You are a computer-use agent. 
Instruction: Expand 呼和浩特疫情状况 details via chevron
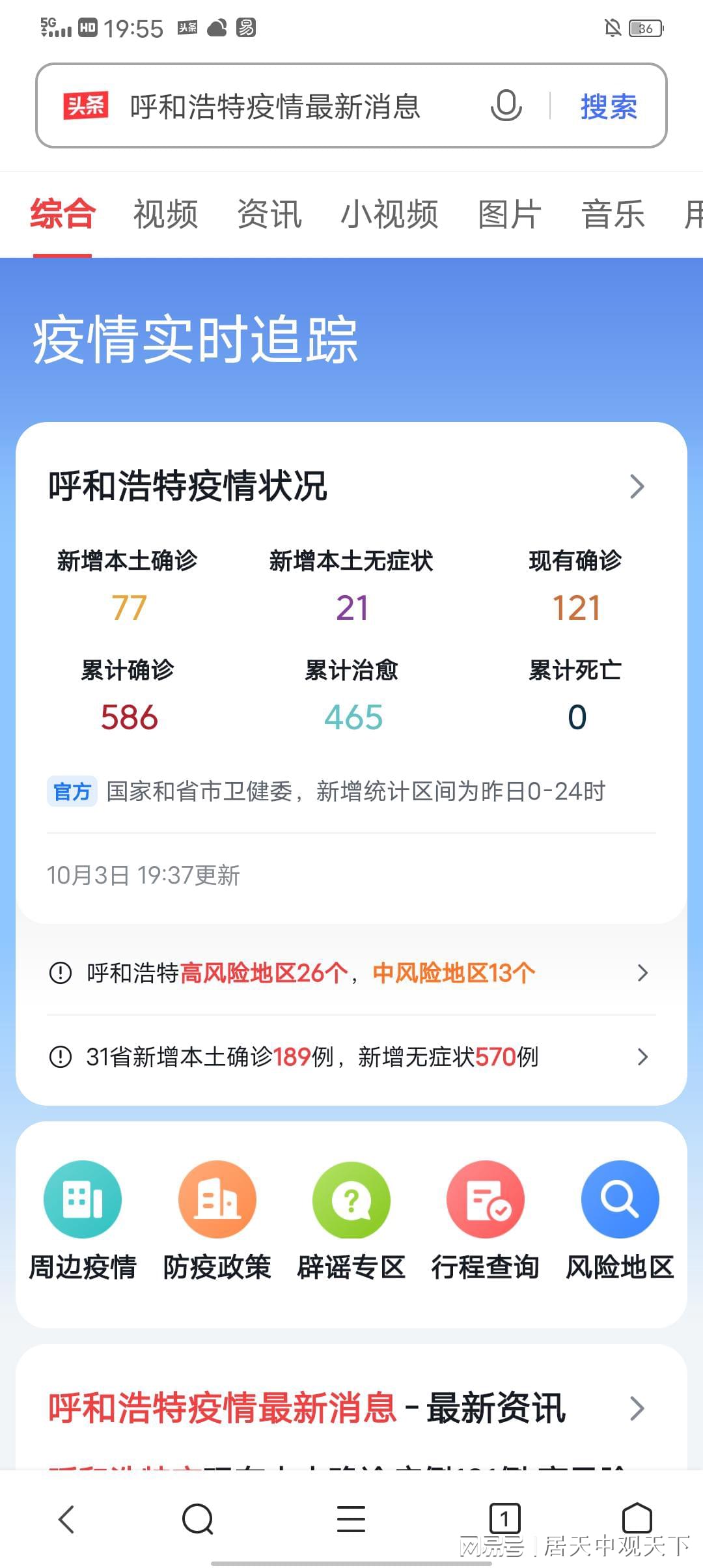coord(636,486)
